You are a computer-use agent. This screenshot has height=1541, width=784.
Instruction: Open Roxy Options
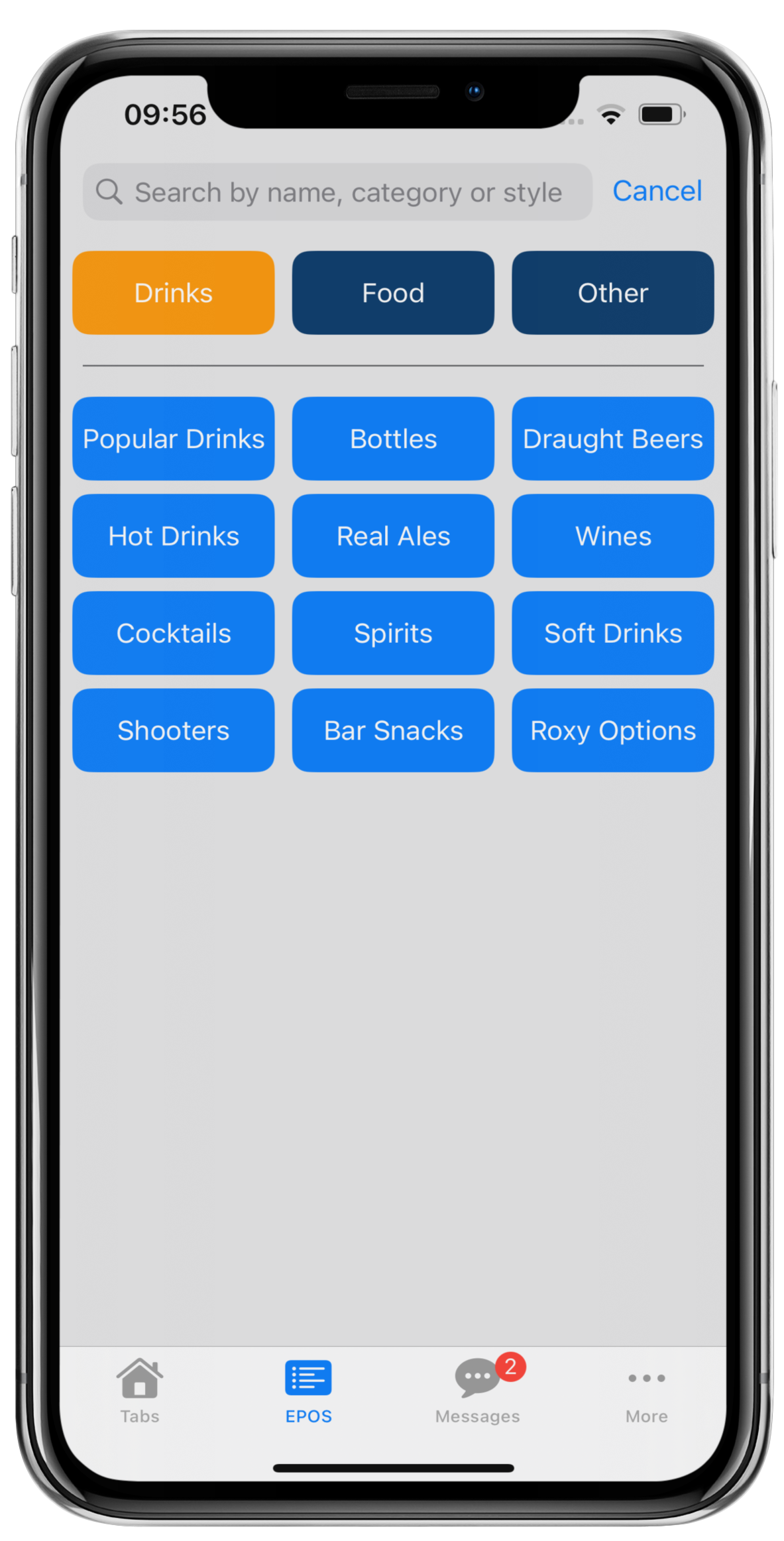(x=612, y=730)
